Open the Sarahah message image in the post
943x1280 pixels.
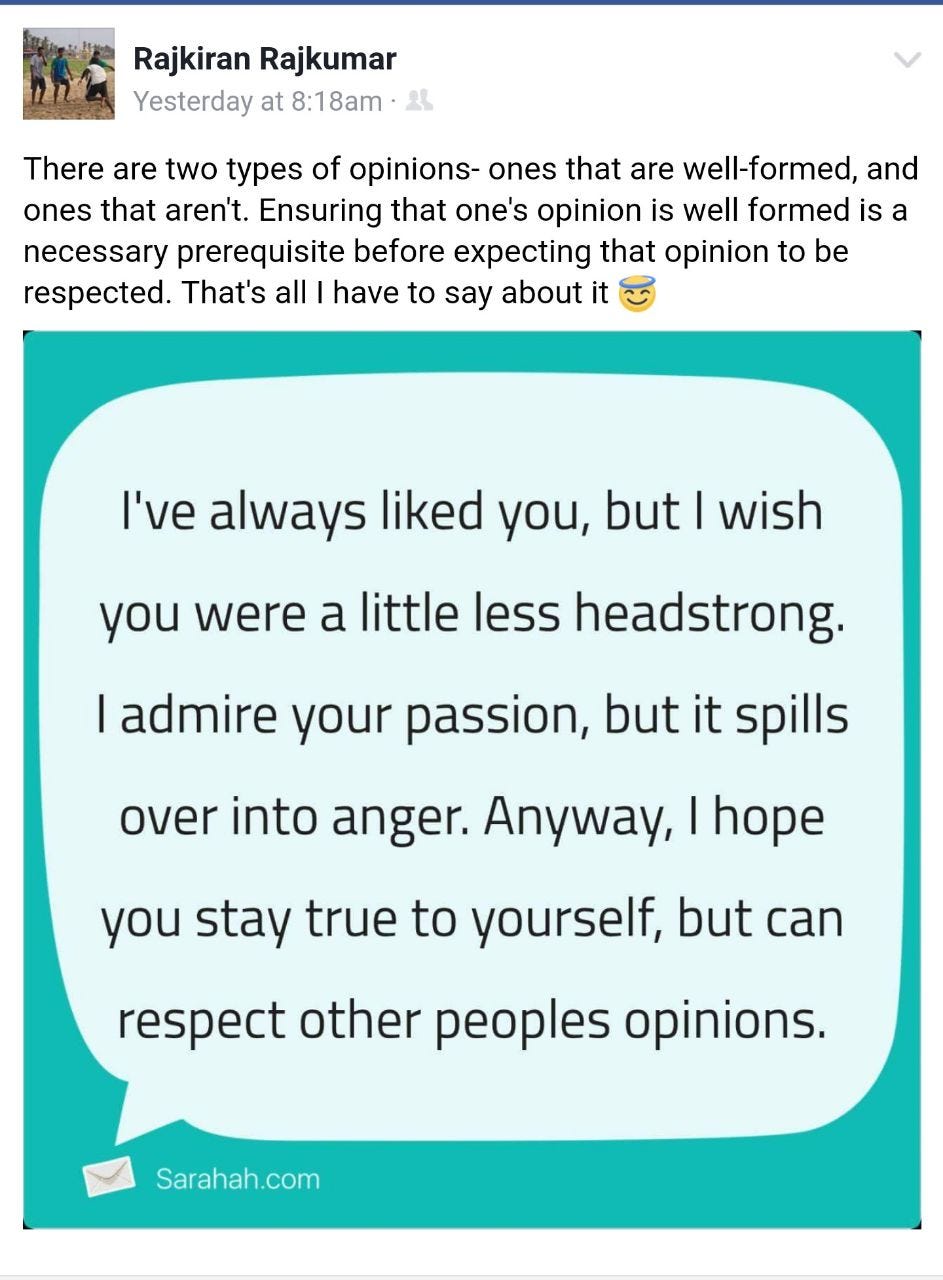pos(471,780)
